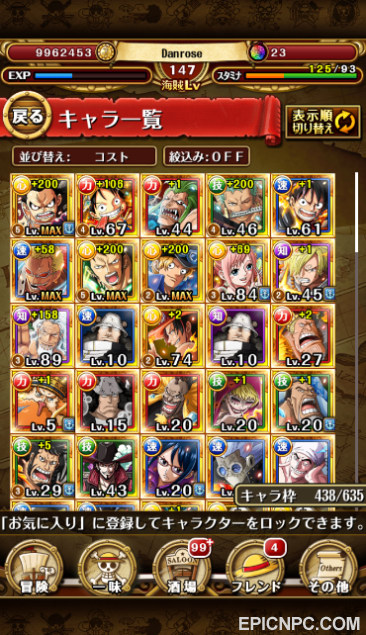Select the Lv.45 blond character
This screenshot has width=366, height=635.
coord(303,271)
